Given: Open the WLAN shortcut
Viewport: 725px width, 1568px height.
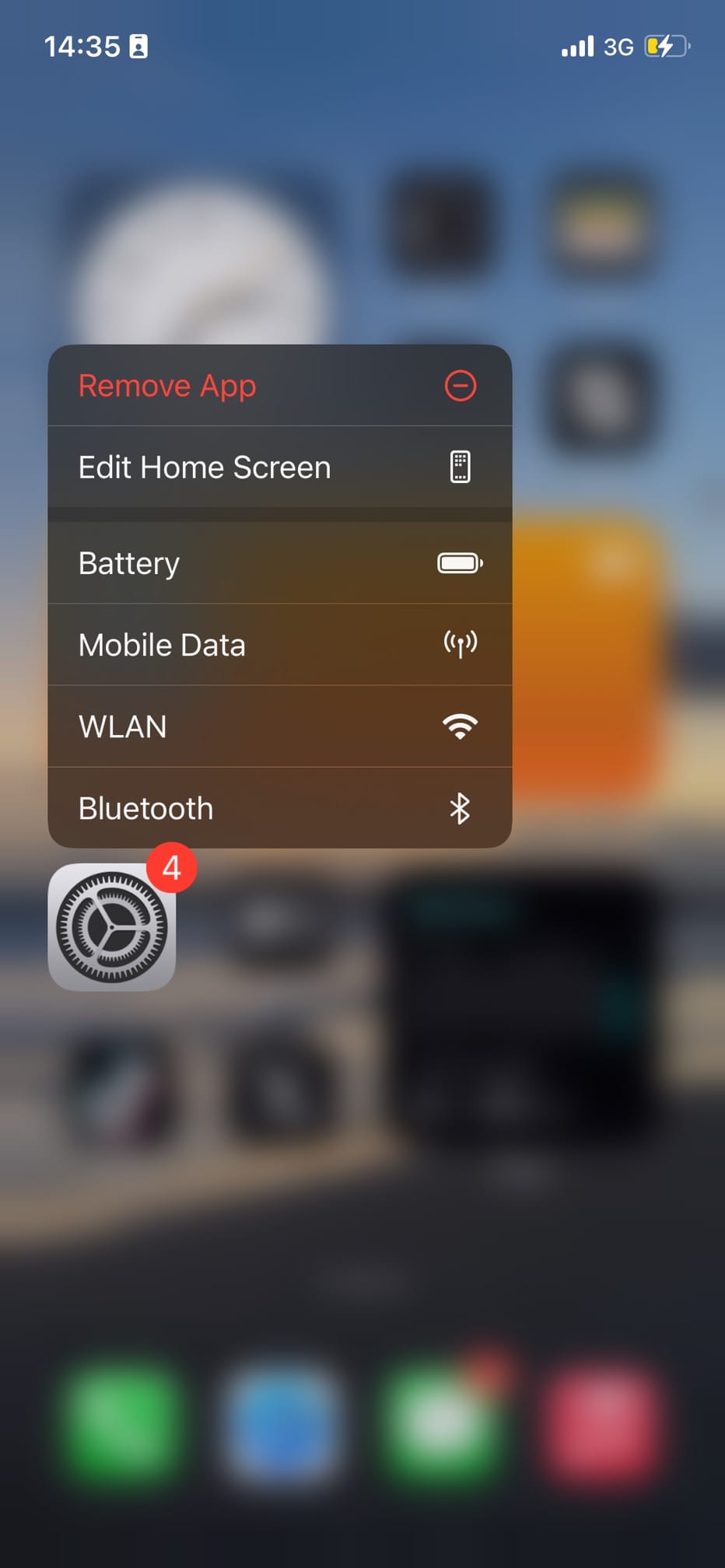Looking at the screenshot, I should [279, 726].
